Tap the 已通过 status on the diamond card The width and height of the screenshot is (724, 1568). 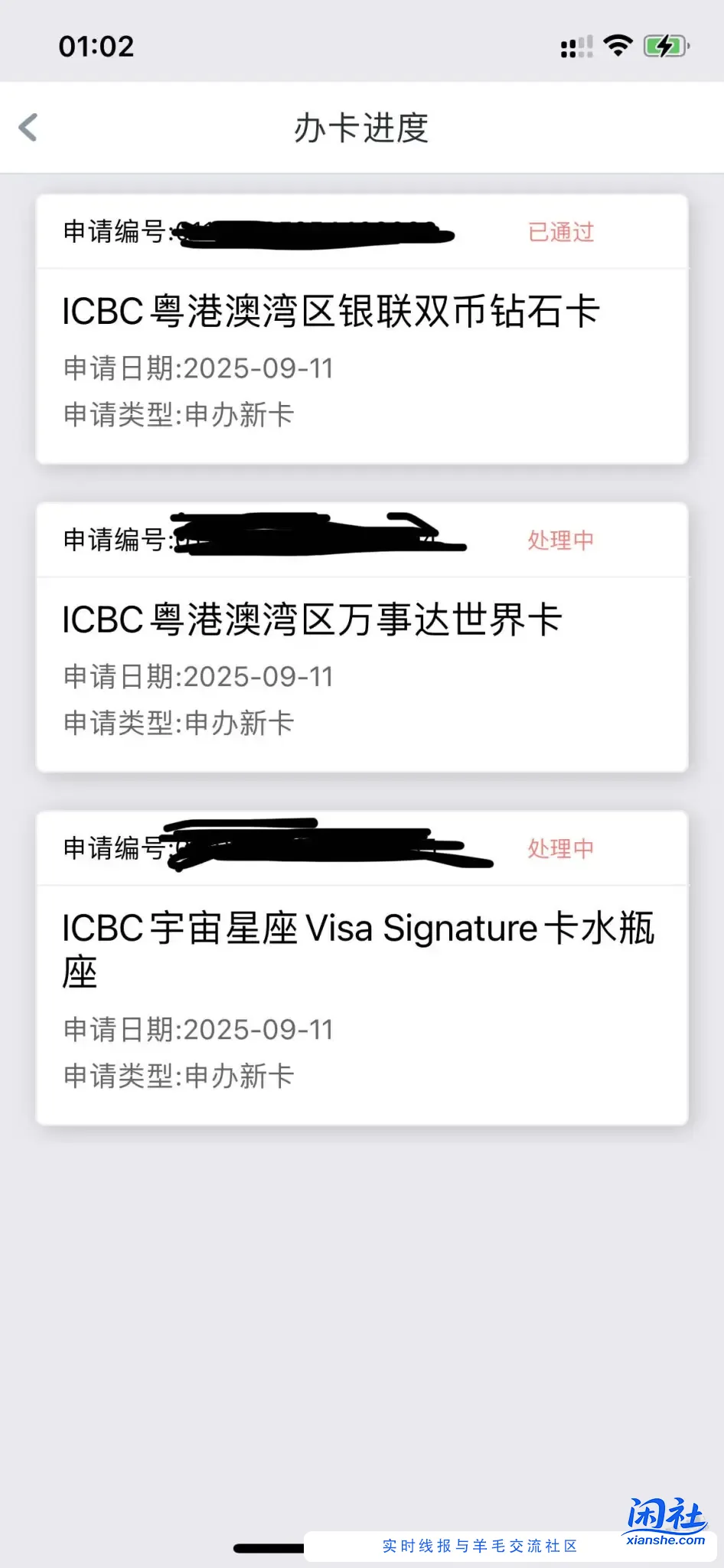click(x=560, y=232)
